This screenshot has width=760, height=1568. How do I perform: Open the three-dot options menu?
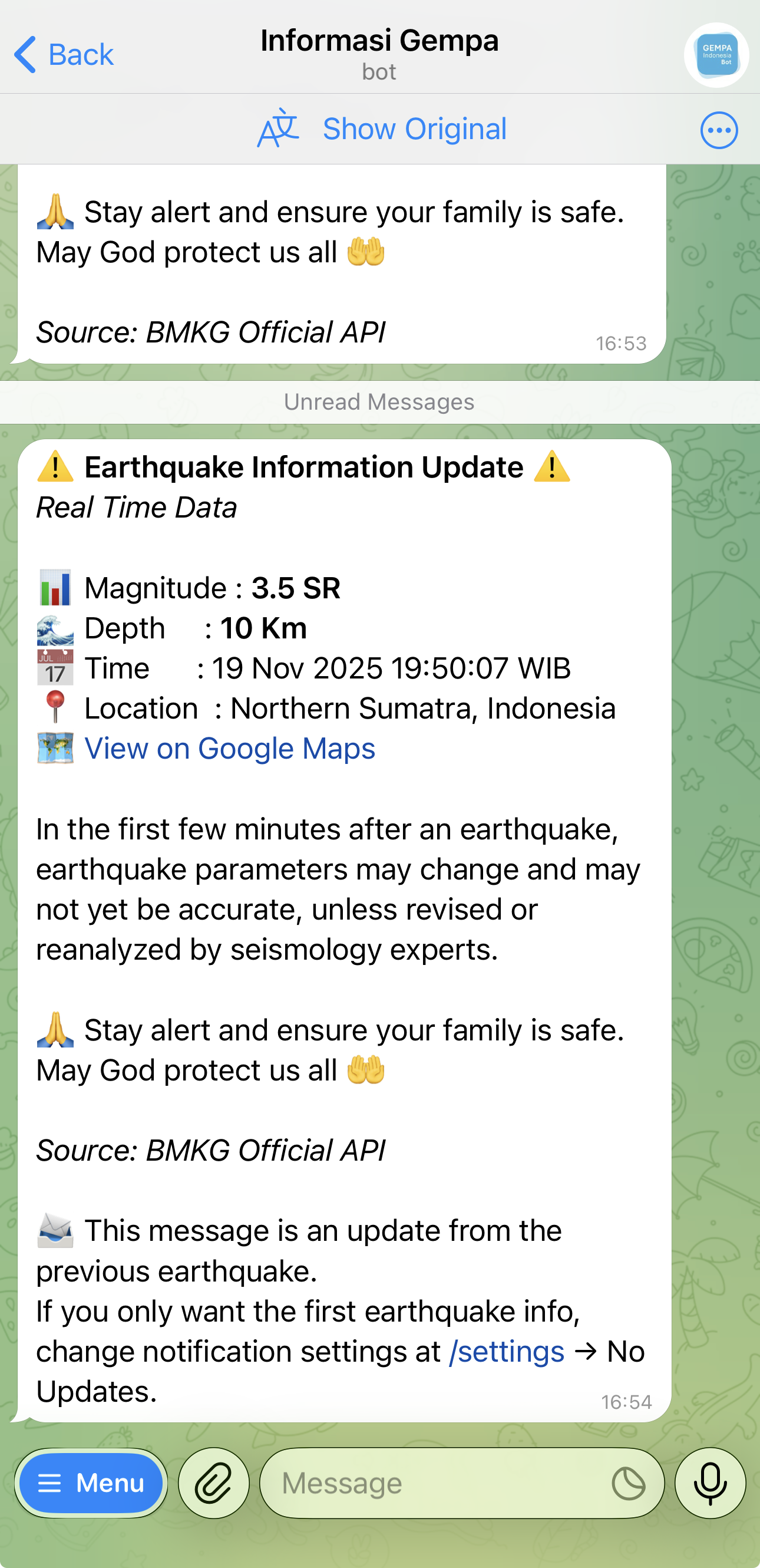(x=718, y=130)
